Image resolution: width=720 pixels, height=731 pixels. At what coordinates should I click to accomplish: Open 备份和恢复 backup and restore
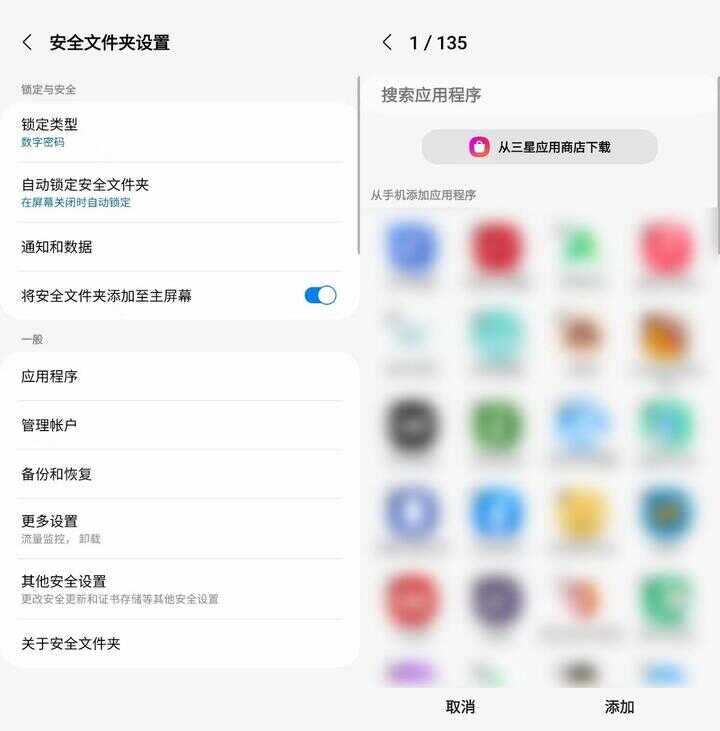(180, 474)
